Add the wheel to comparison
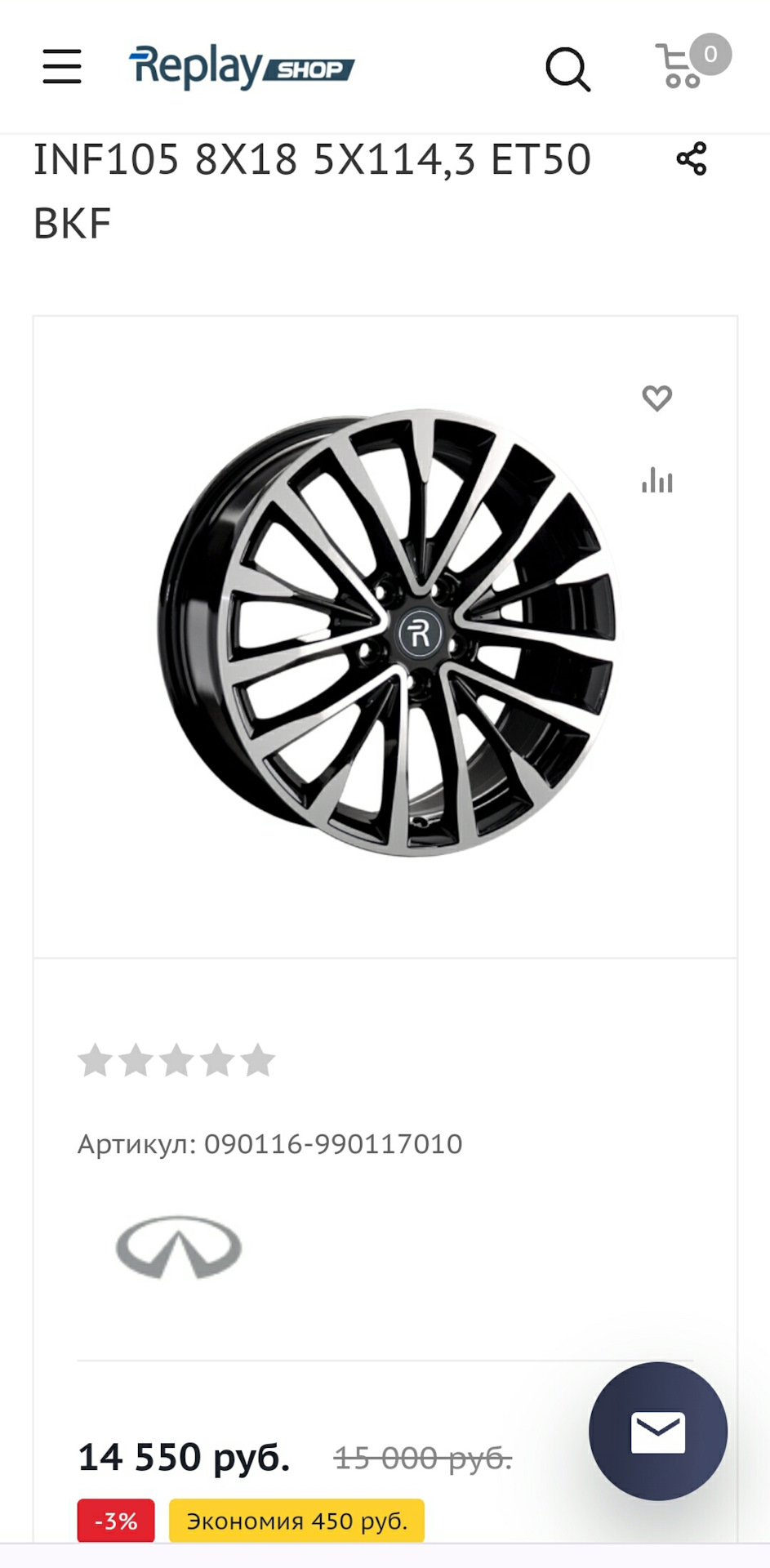The height and width of the screenshot is (1568, 770). (x=657, y=480)
